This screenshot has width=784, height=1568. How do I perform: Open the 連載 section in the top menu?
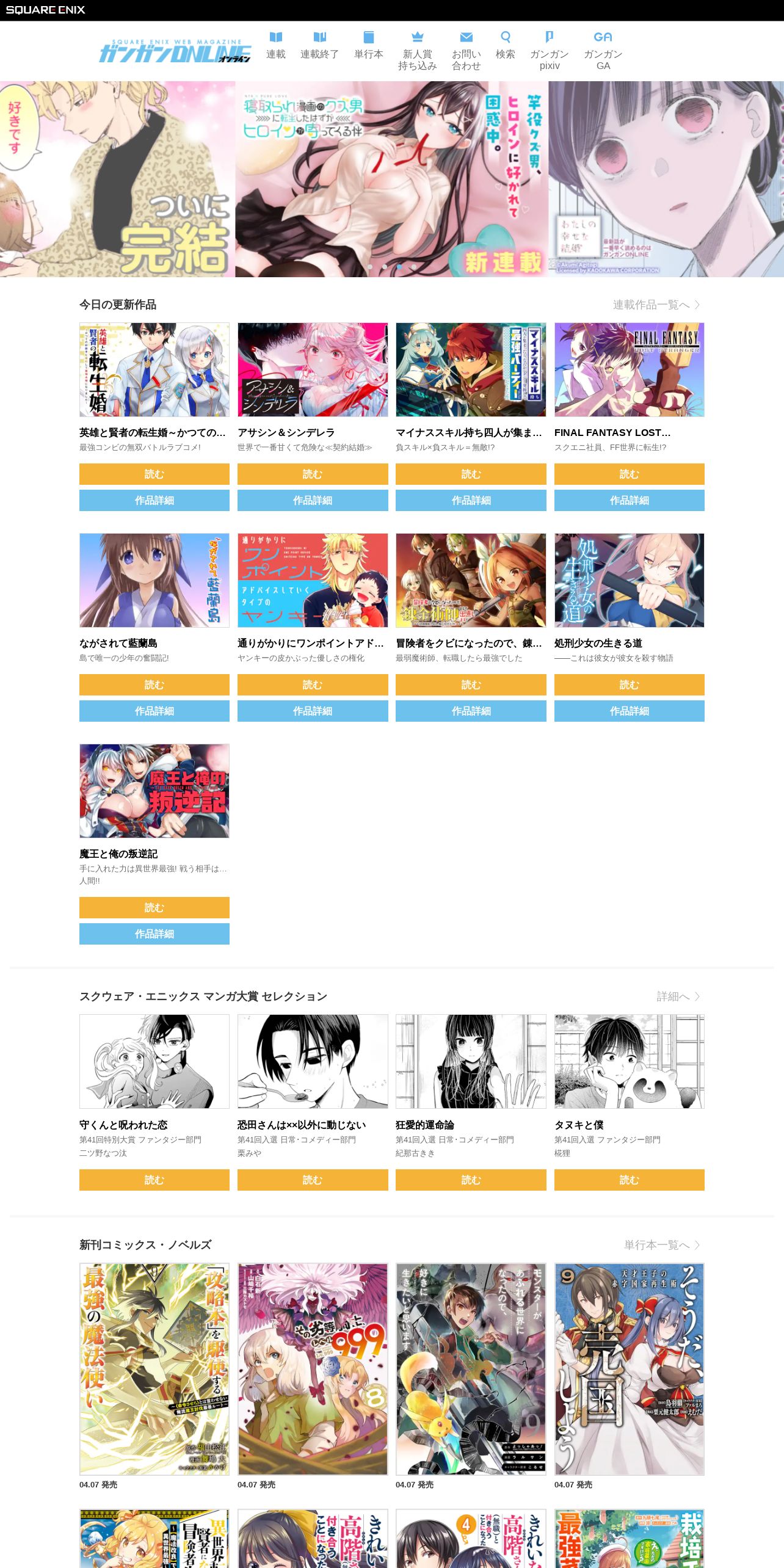pos(275,46)
